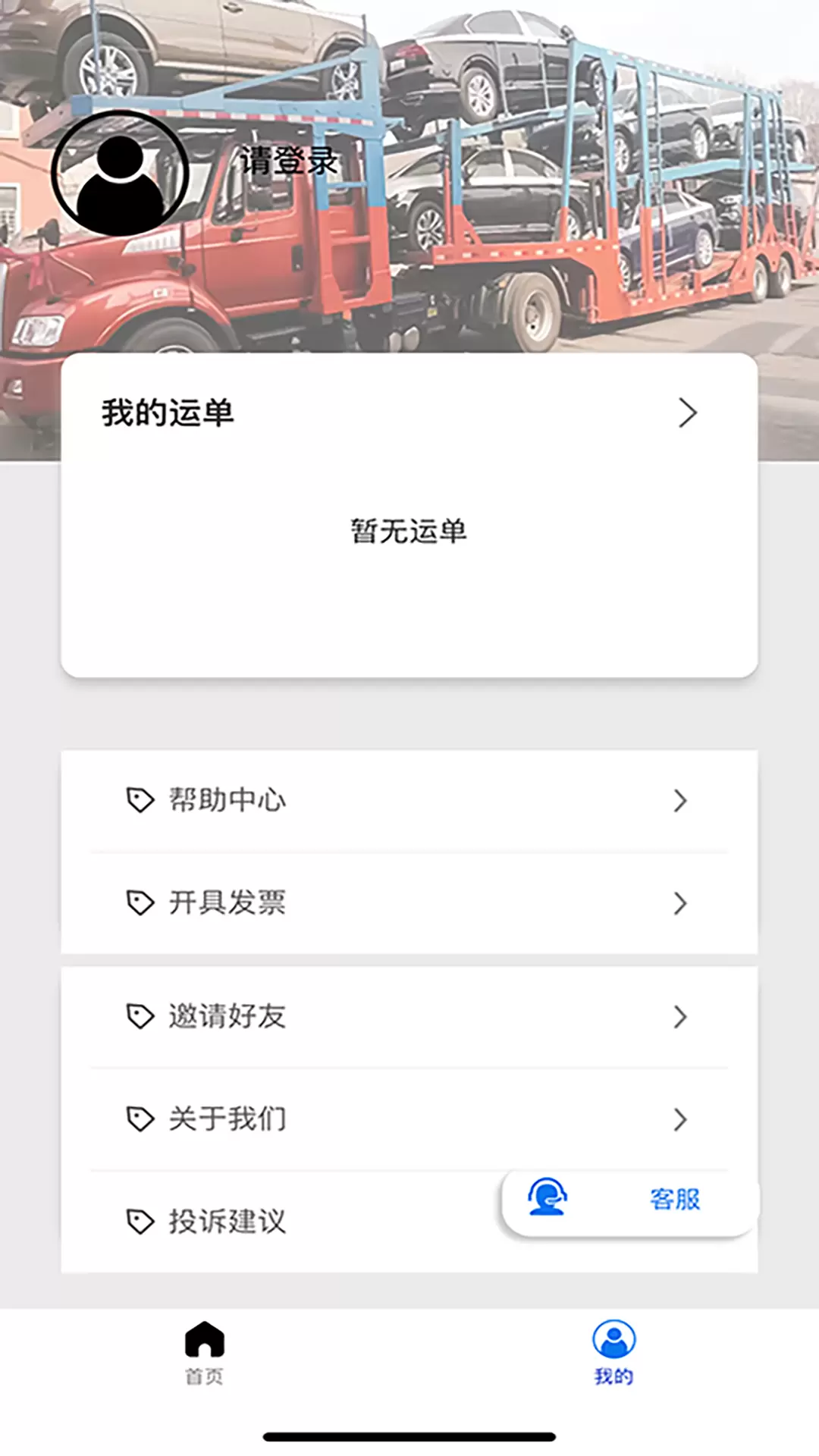
Task: Contact 客服 customer service
Action: tap(630, 1200)
